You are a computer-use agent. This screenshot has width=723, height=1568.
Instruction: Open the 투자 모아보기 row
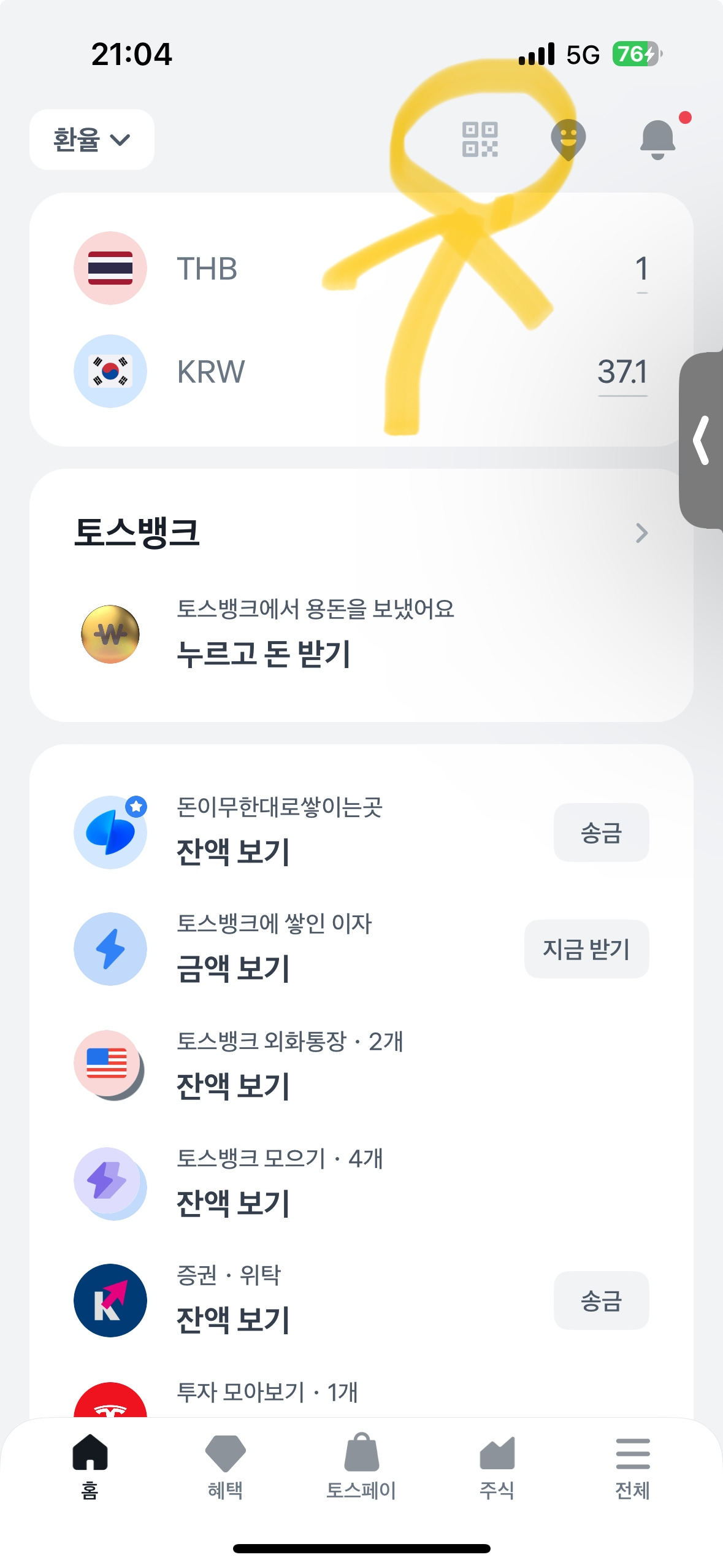click(267, 1393)
